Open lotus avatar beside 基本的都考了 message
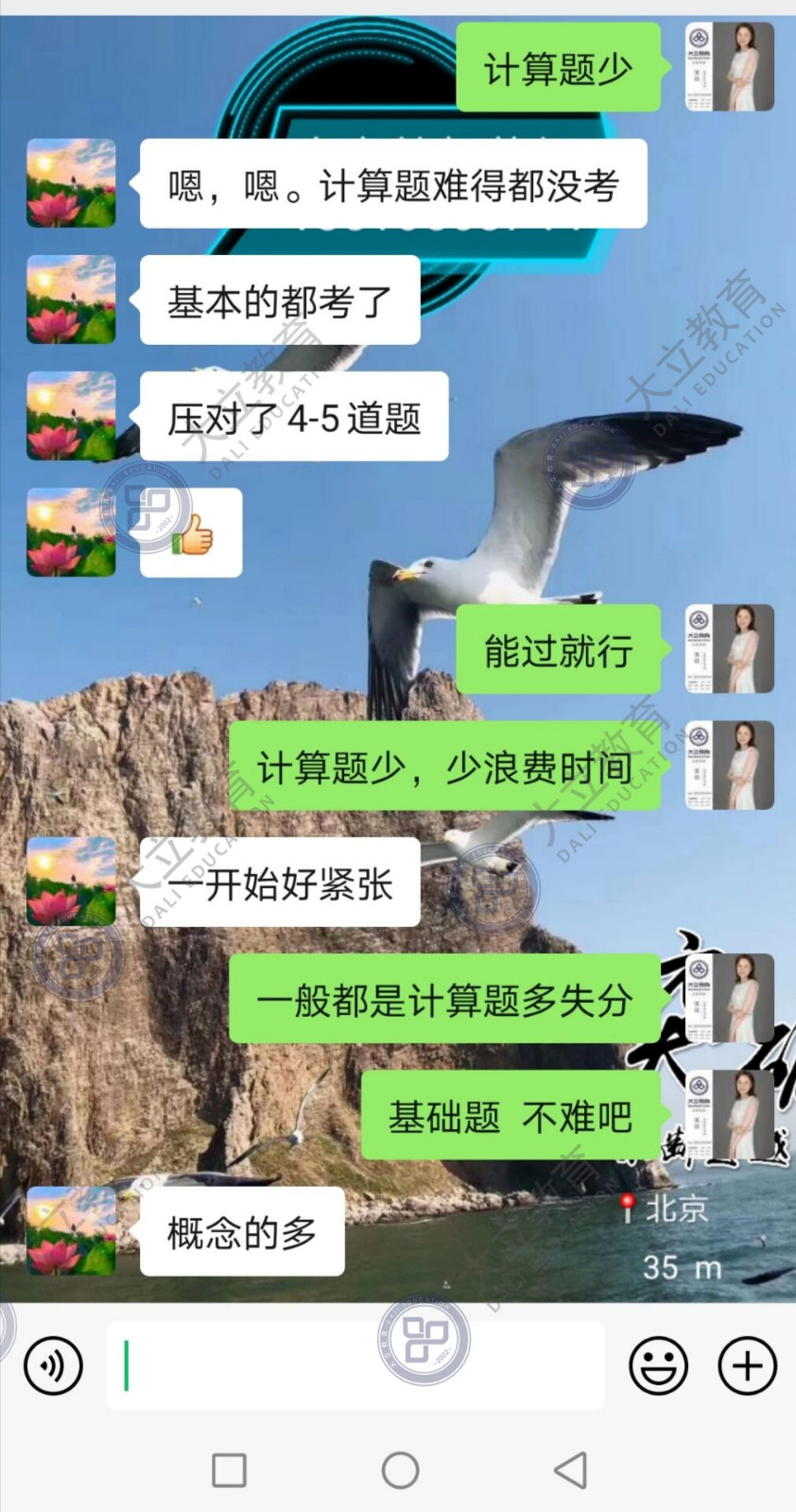The image size is (796, 1512). [71, 300]
